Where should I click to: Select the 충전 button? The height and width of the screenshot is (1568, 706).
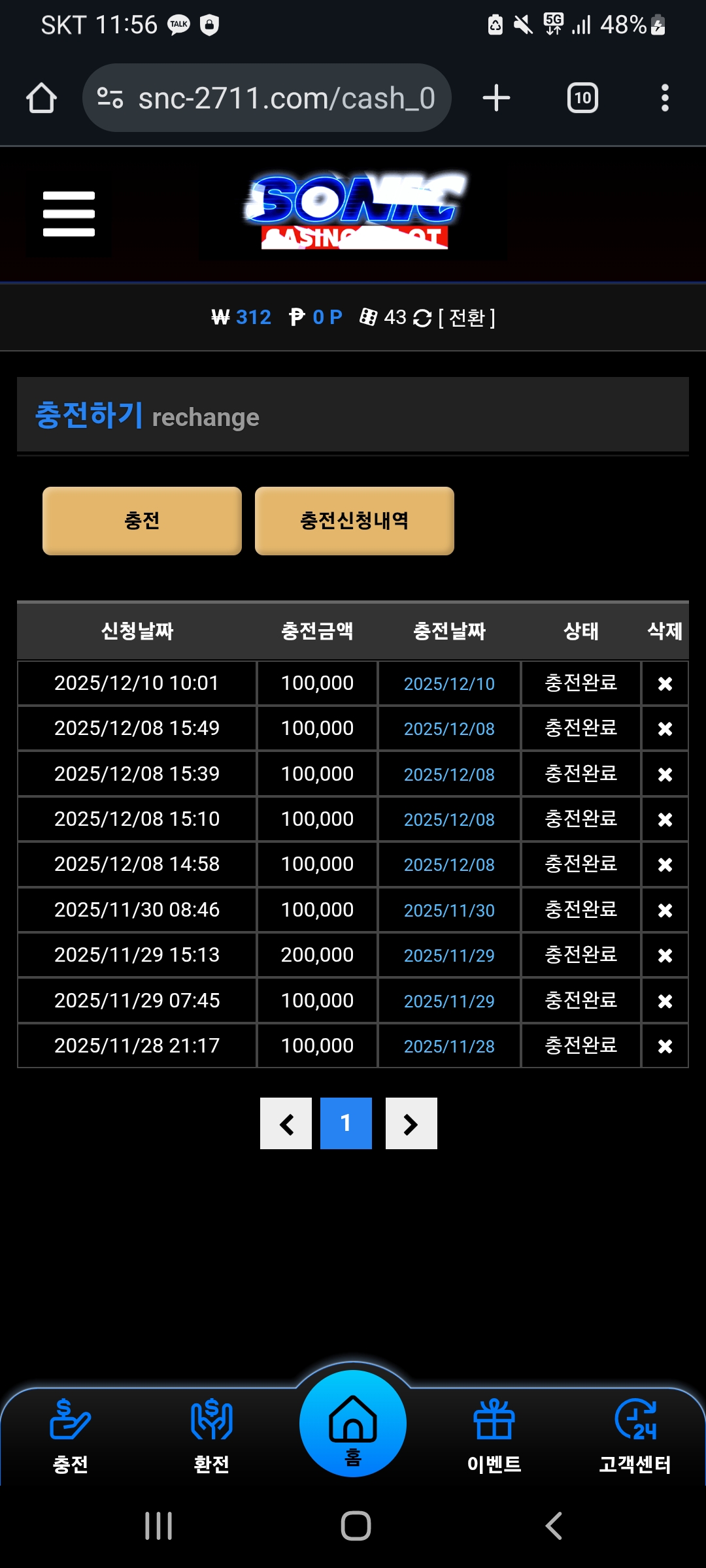[142, 521]
